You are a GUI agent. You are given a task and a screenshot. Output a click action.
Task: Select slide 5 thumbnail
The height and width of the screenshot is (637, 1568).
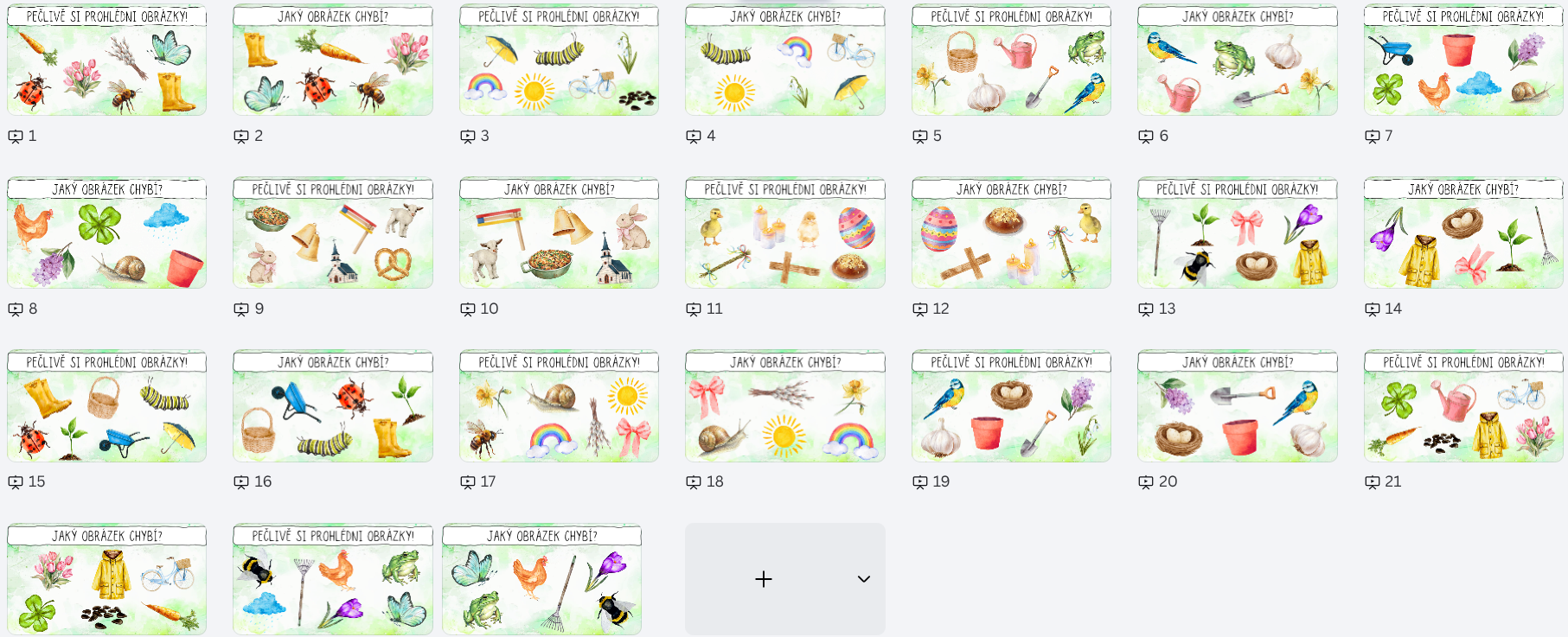tap(1011, 61)
